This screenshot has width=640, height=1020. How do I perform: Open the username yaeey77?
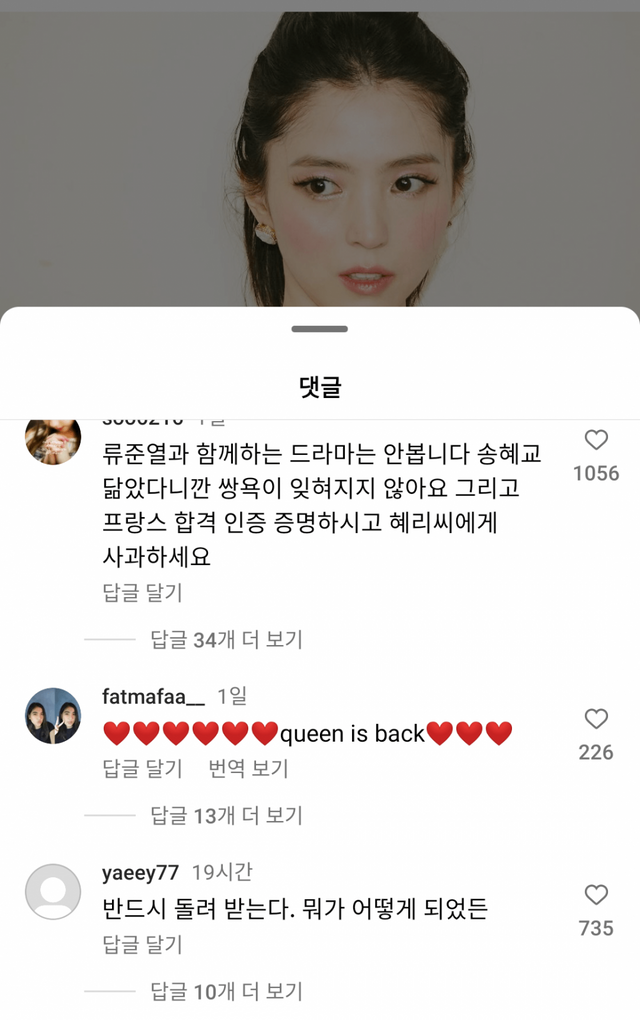[x=140, y=873]
